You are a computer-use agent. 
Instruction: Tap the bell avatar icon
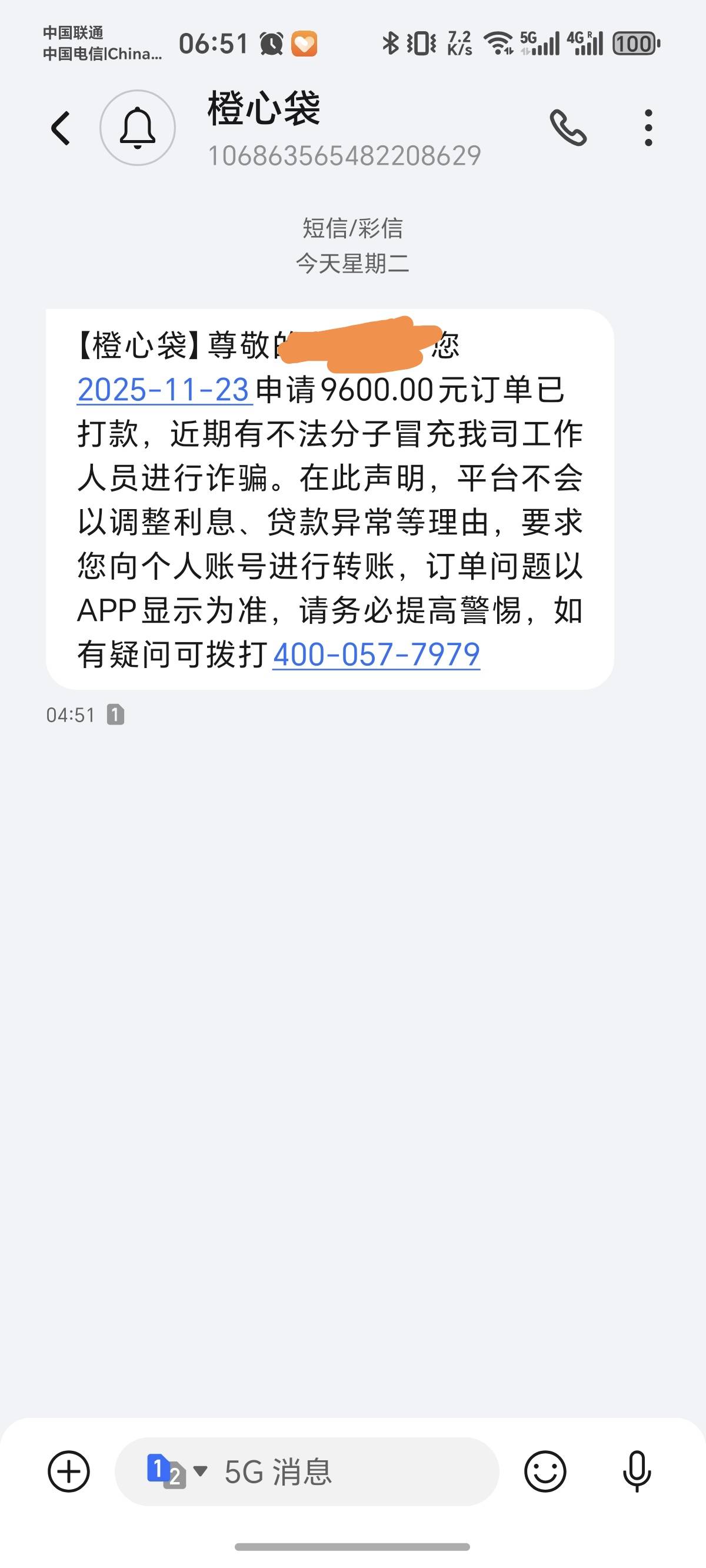[138, 128]
